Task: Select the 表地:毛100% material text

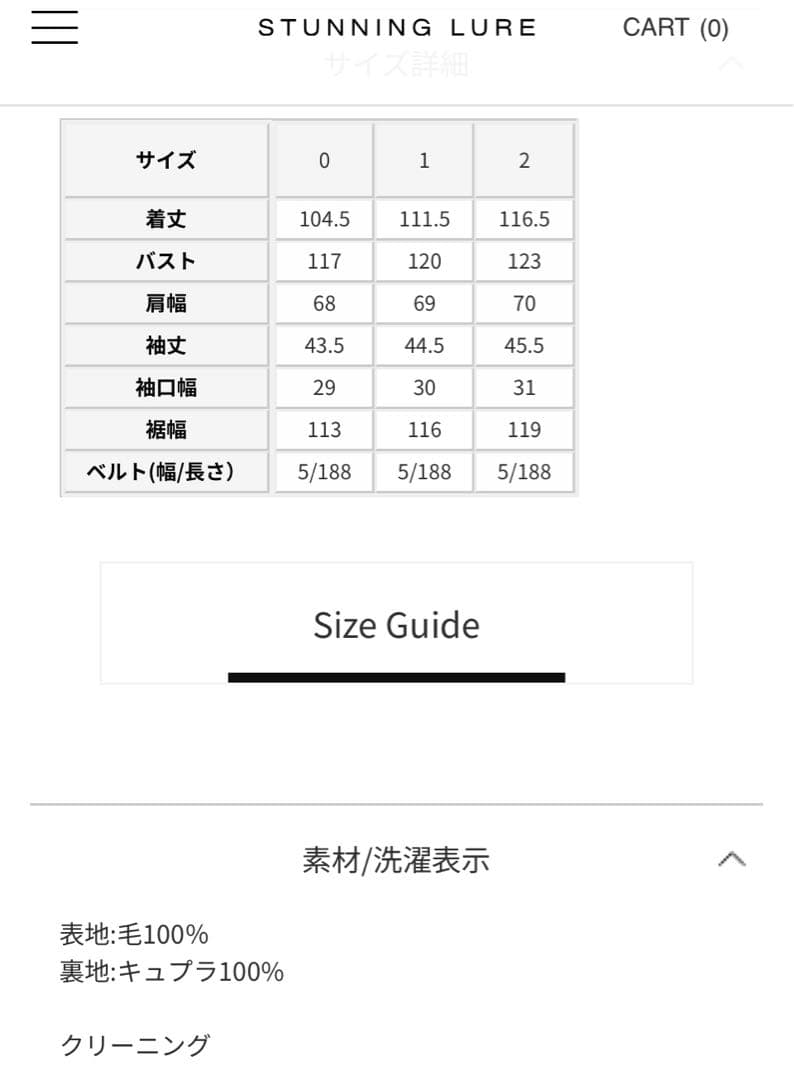Action: pyautogui.click(x=136, y=934)
